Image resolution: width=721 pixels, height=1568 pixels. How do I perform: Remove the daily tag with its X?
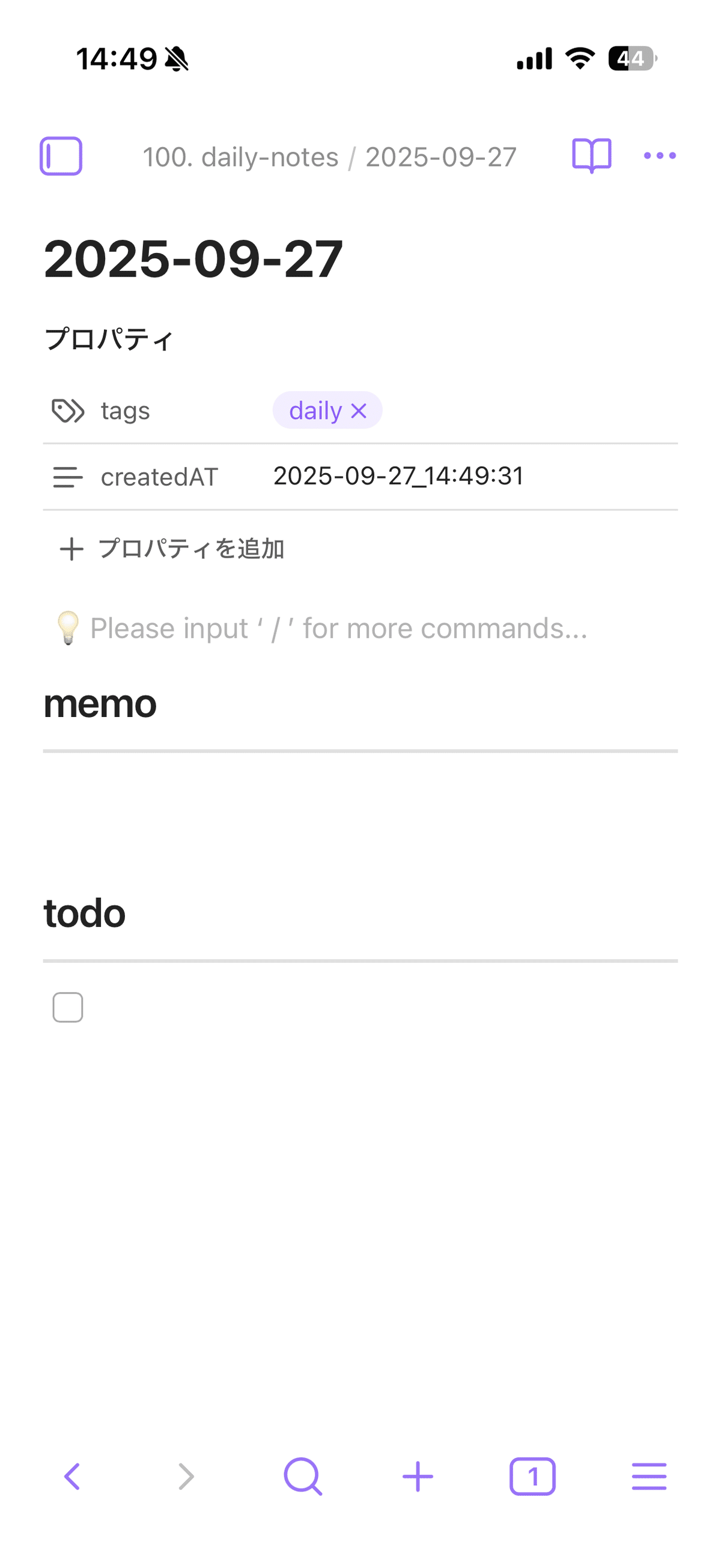[x=358, y=410]
